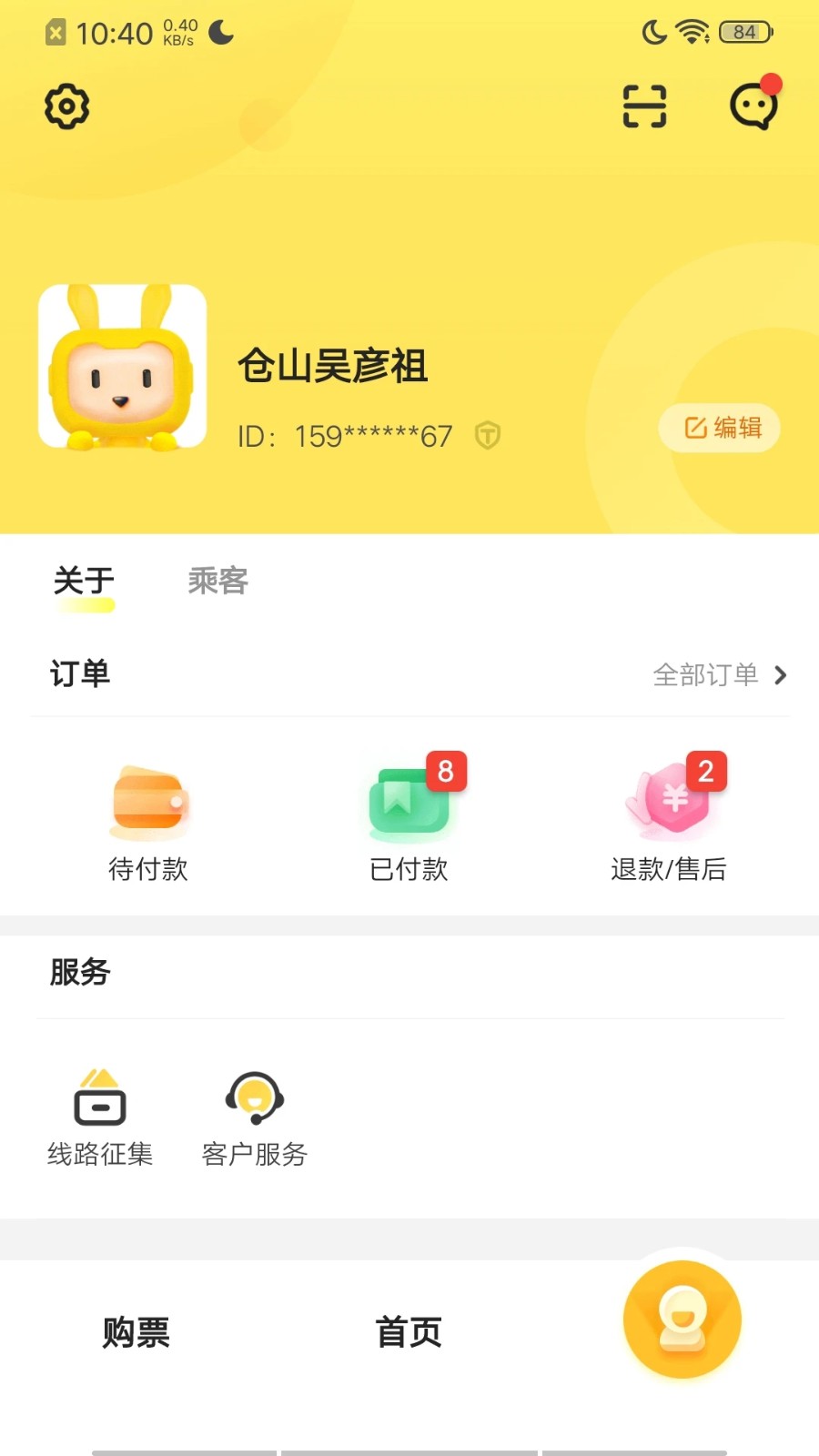
Task: Go to the 首页 home tab
Action: pos(408,1332)
